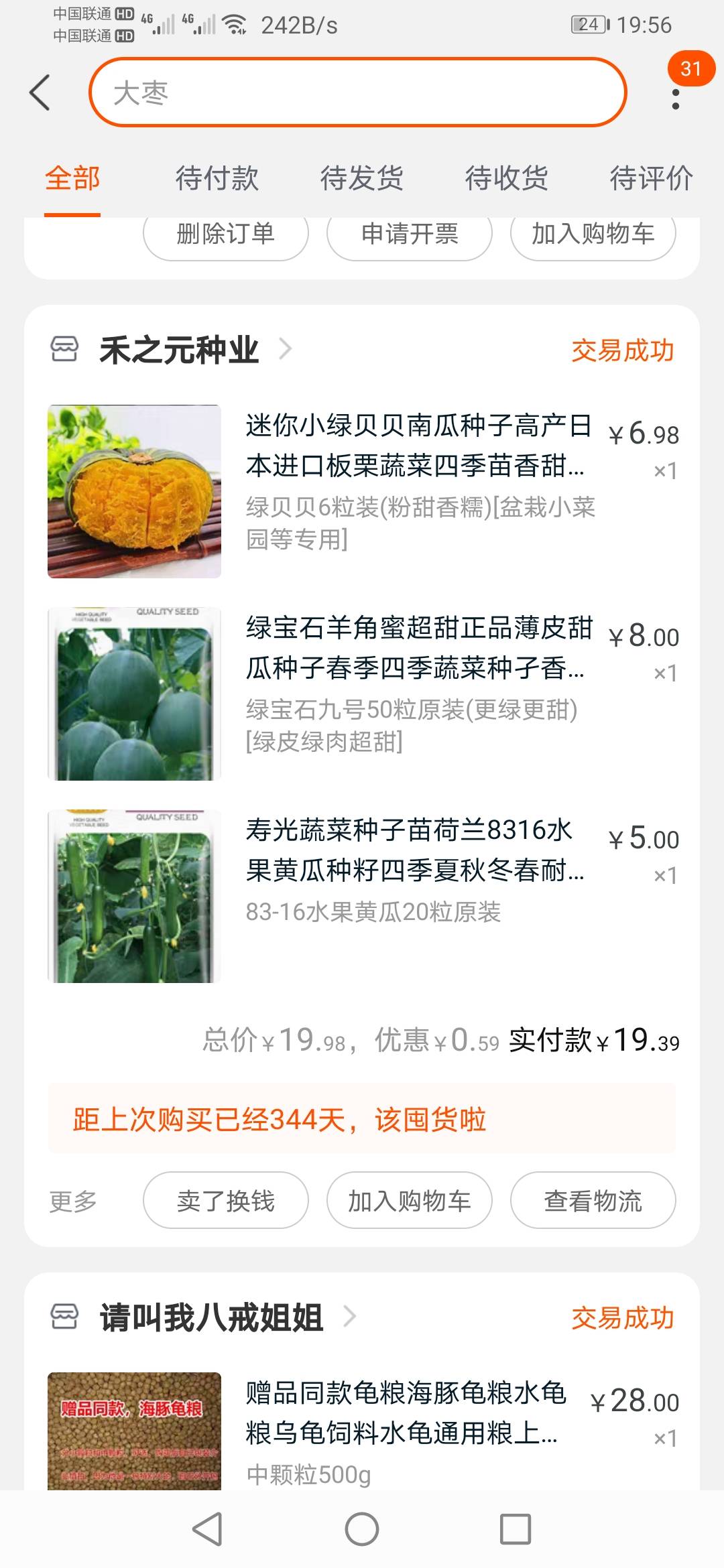Tap 卖了换钱 to resell the items
The height and width of the screenshot is (1568, 724).
(x=225, y=1201)
